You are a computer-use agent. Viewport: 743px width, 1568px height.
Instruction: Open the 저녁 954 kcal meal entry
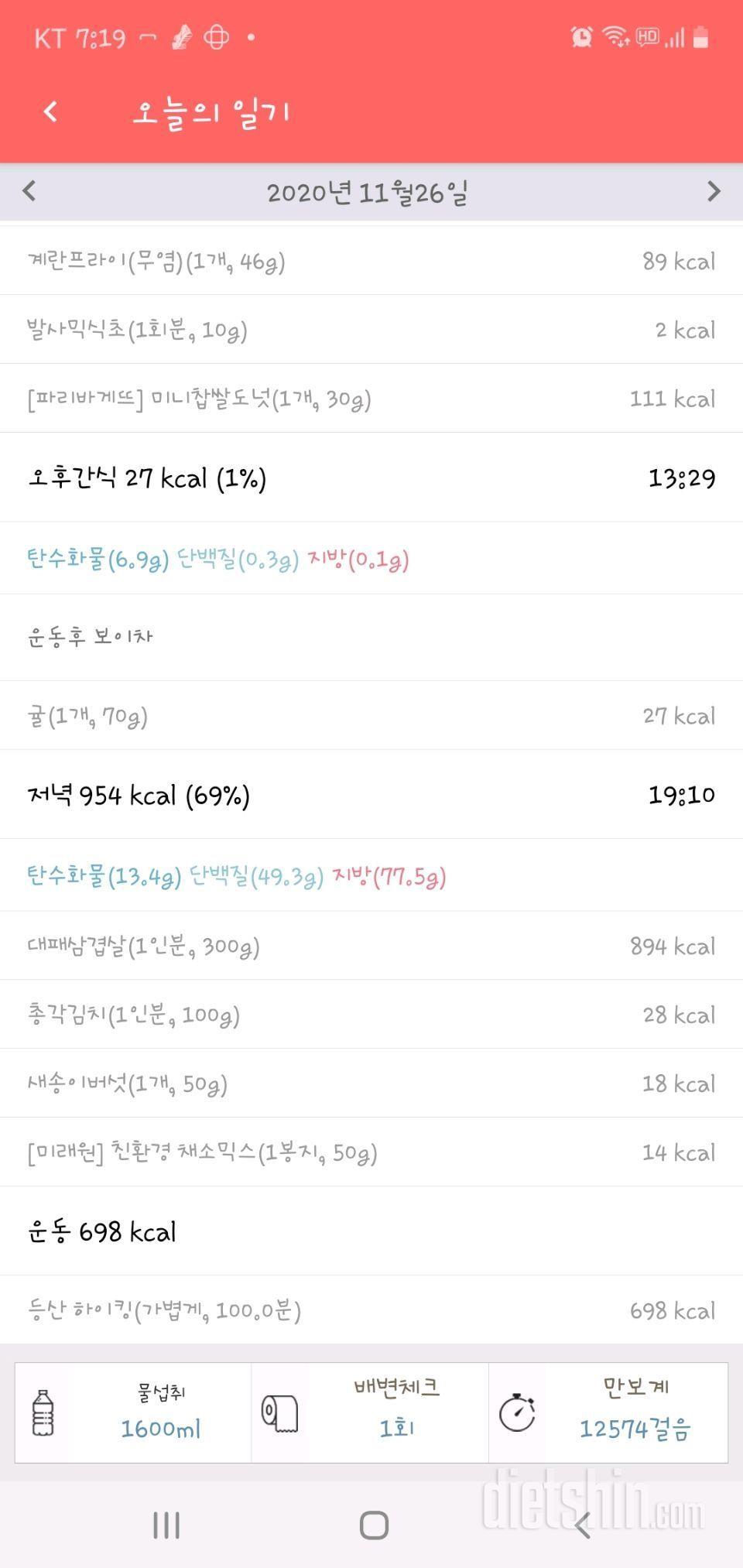click(371, 795)
